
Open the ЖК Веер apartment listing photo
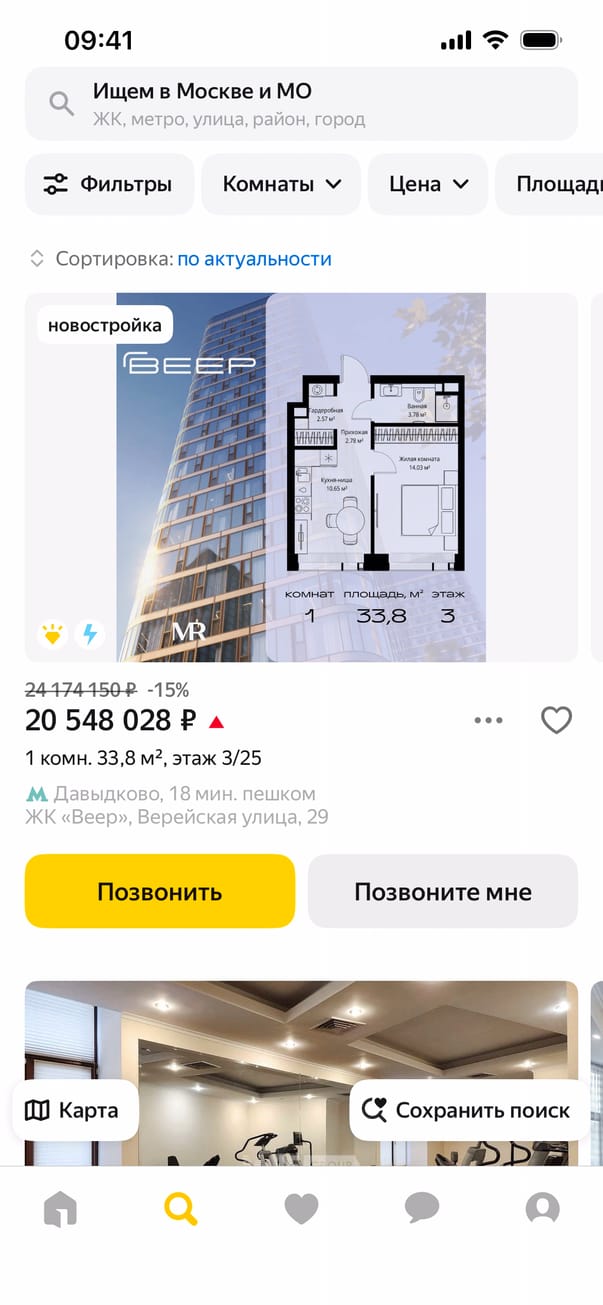[300, 477]
